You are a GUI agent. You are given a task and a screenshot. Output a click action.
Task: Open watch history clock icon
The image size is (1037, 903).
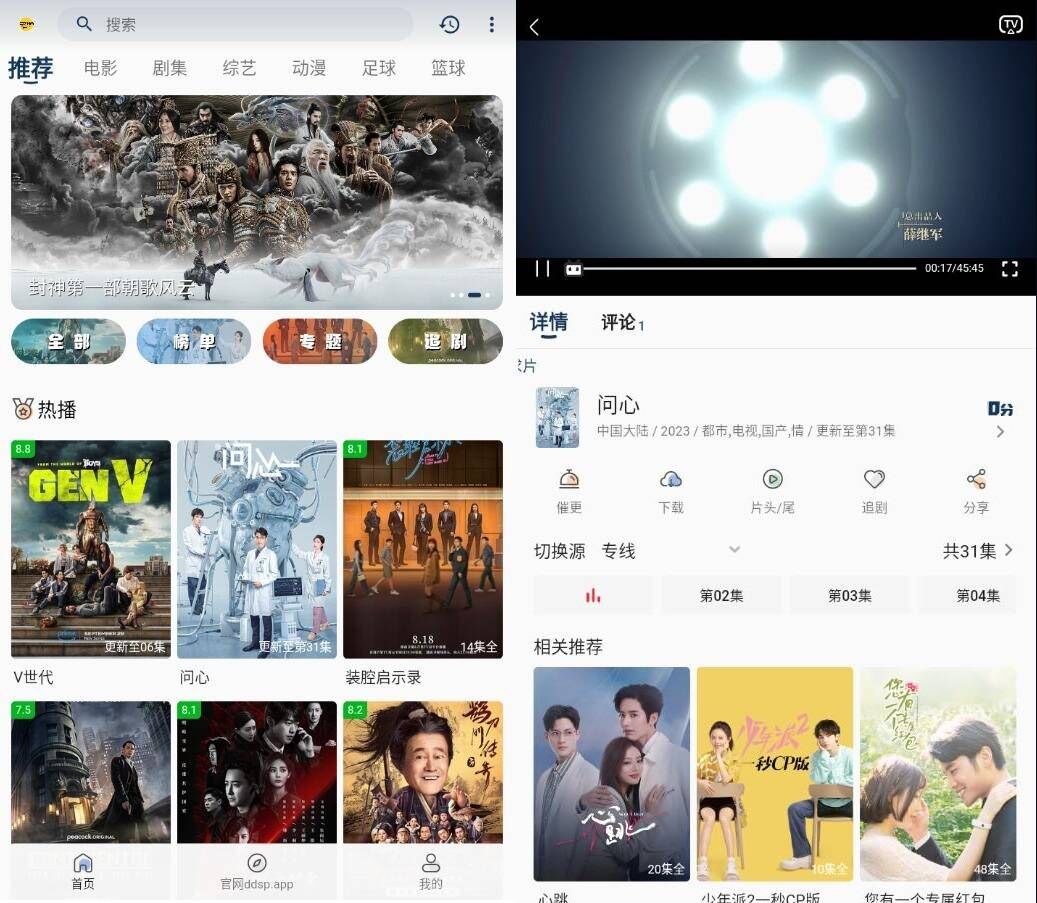pyautogui.click(x=449, y=25)
